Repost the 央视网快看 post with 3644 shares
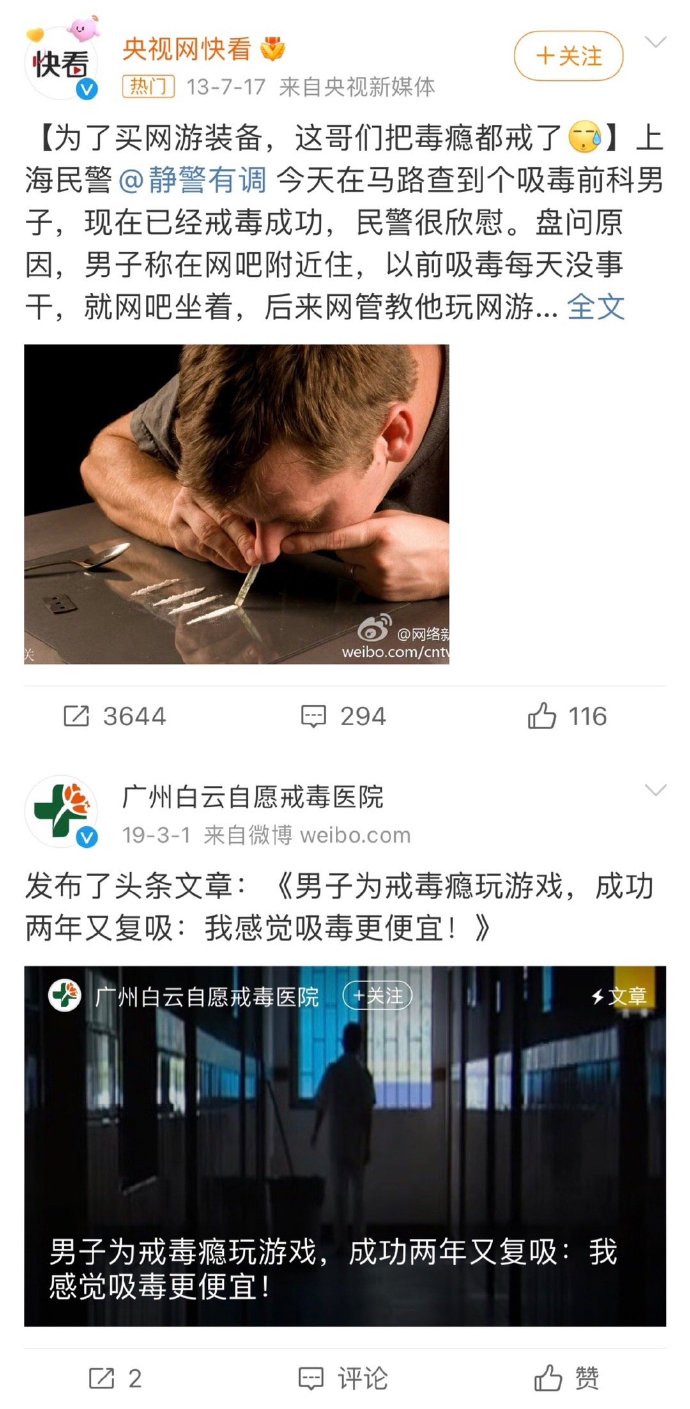This screenshot has width=690, height=1409. (114, 716)
